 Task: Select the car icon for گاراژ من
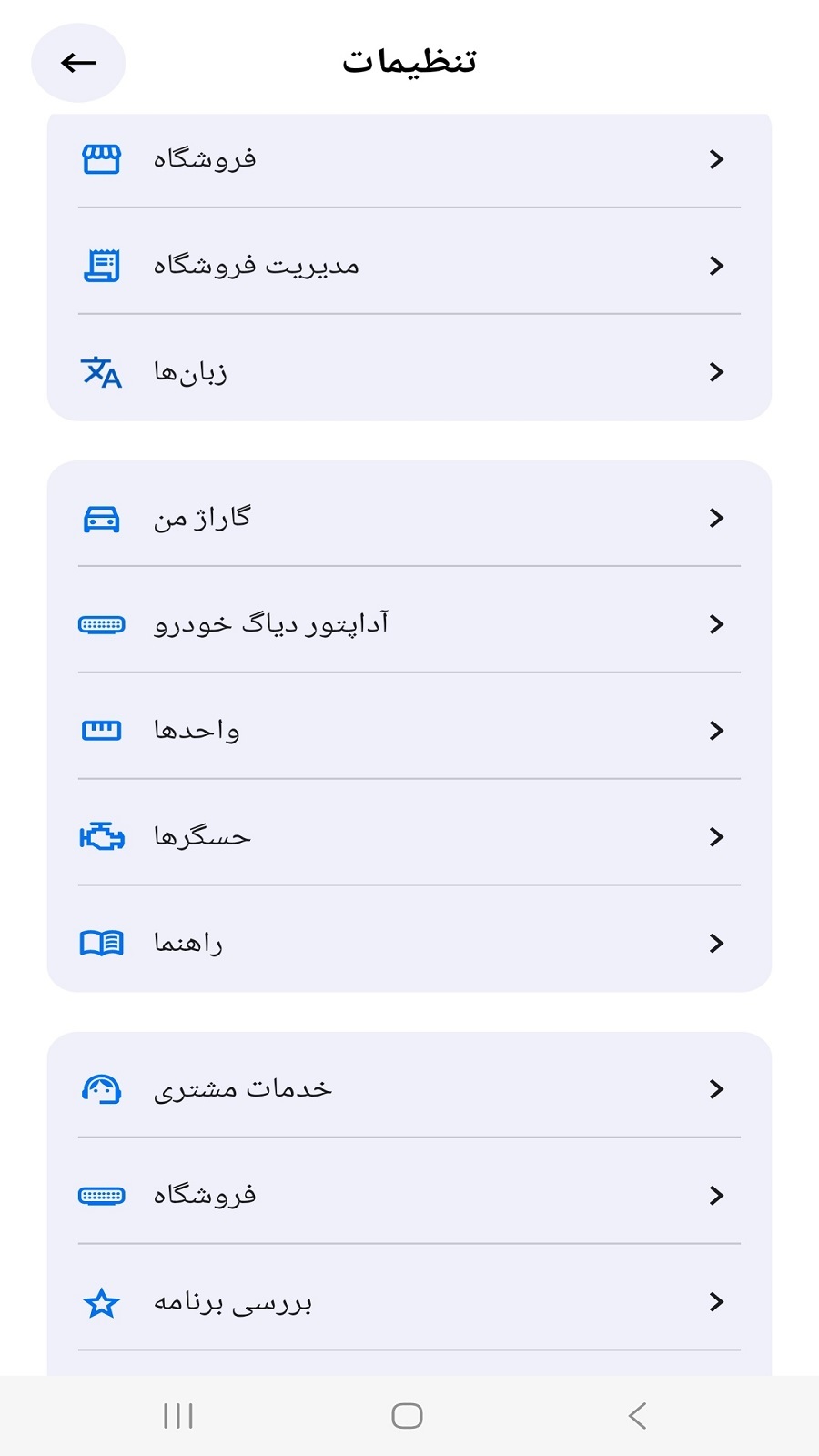coord(102,518)
